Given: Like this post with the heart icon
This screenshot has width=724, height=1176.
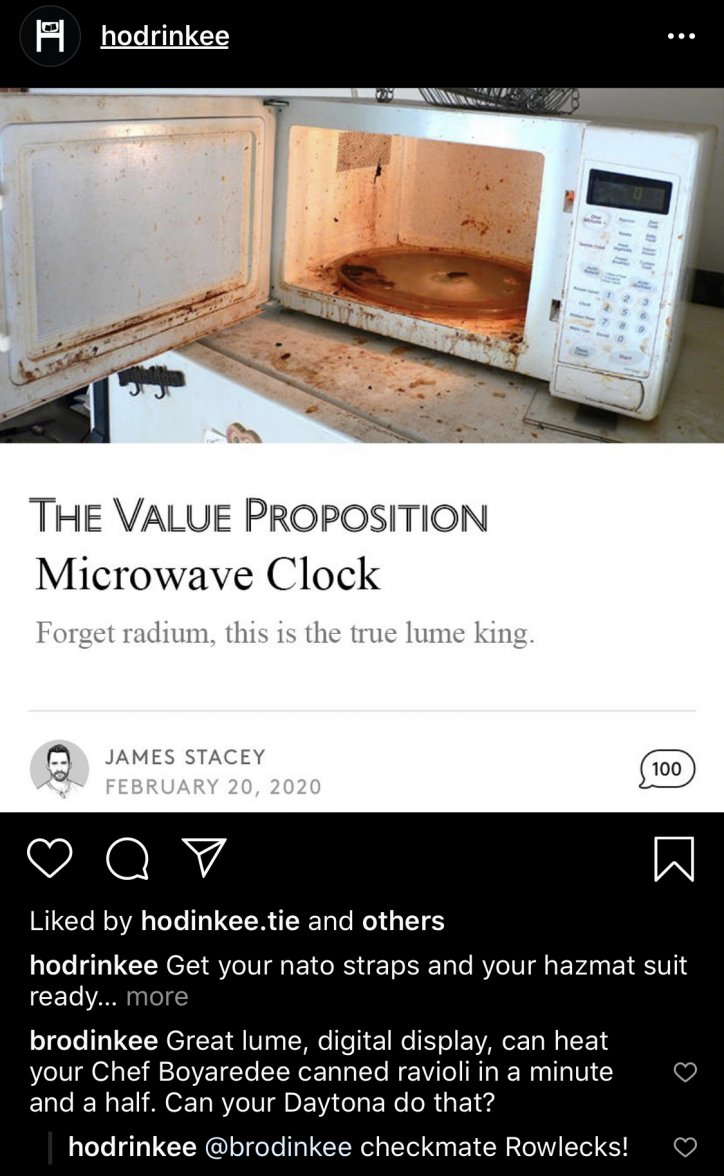Looking at the screenshot, I should coord(50,860).
